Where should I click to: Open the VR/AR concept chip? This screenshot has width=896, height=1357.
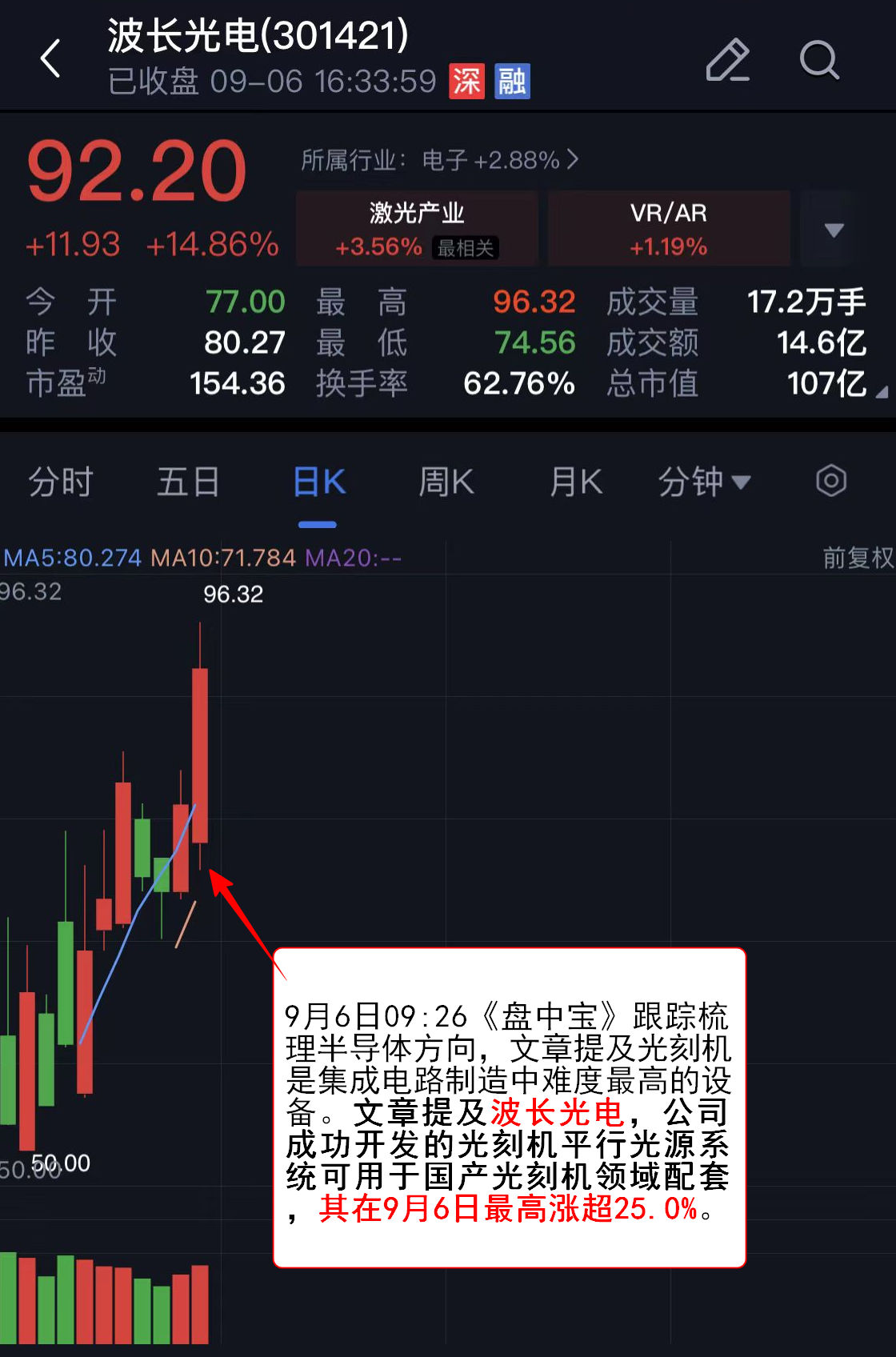(x=669, y=229)
